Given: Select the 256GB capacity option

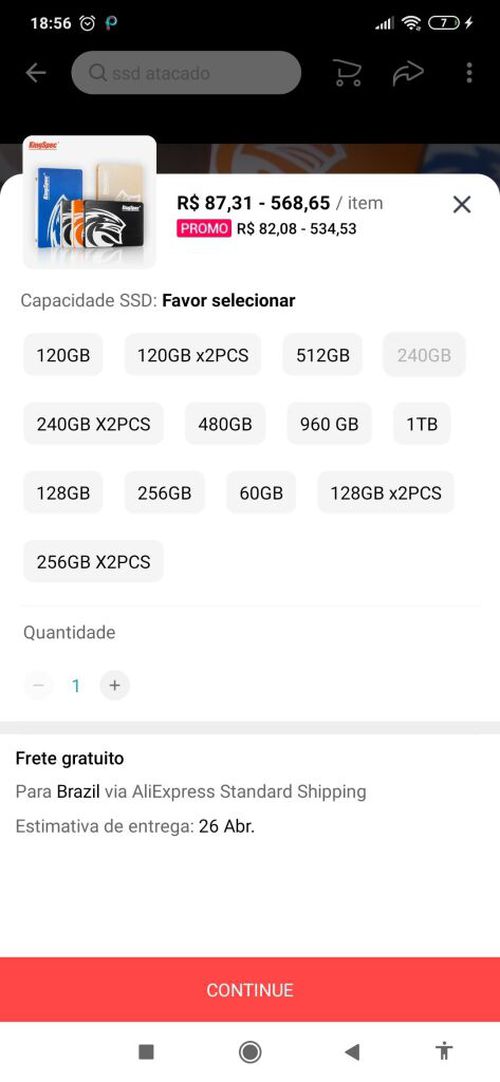Looking at the screenshot, I should (164, 493).
